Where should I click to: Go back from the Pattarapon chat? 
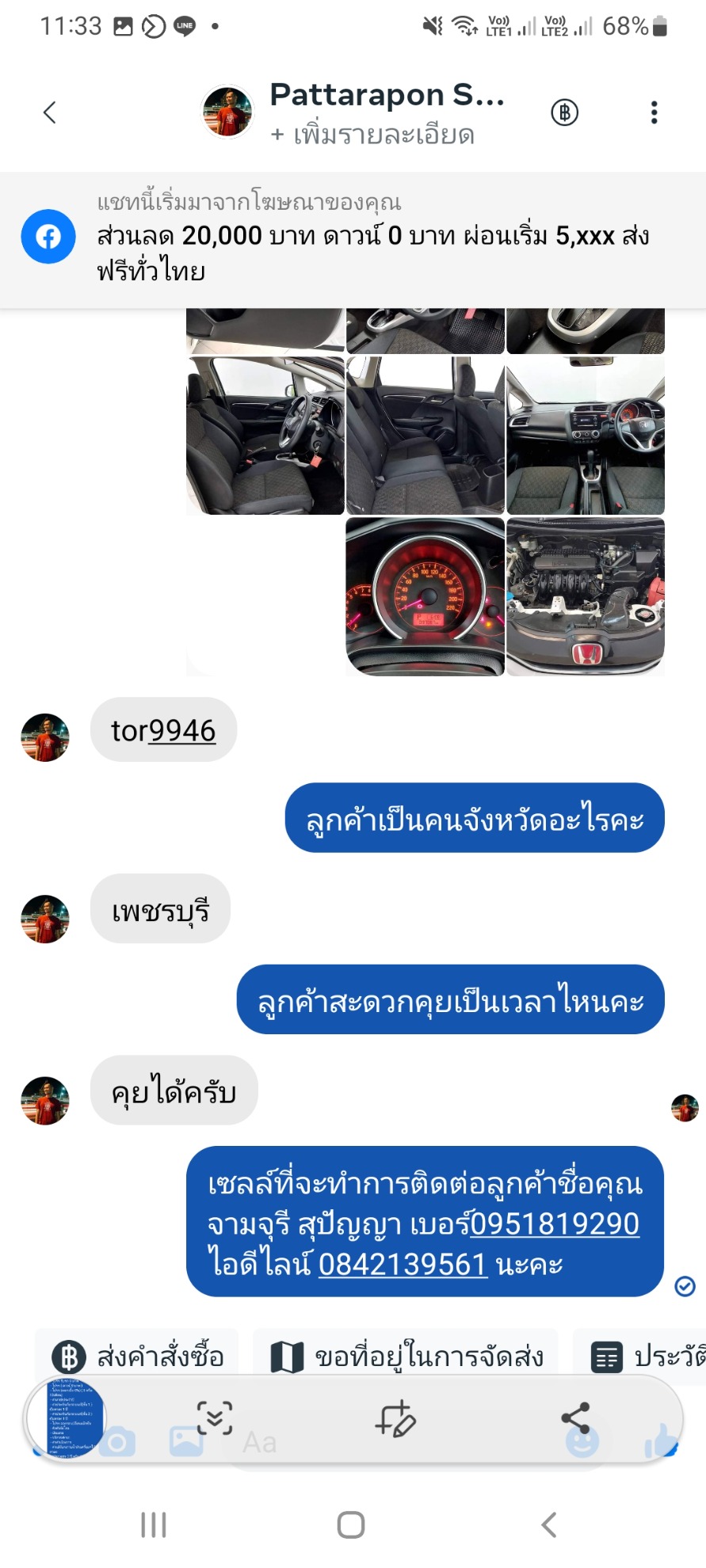pyautogui.click(x=50, y=112)
